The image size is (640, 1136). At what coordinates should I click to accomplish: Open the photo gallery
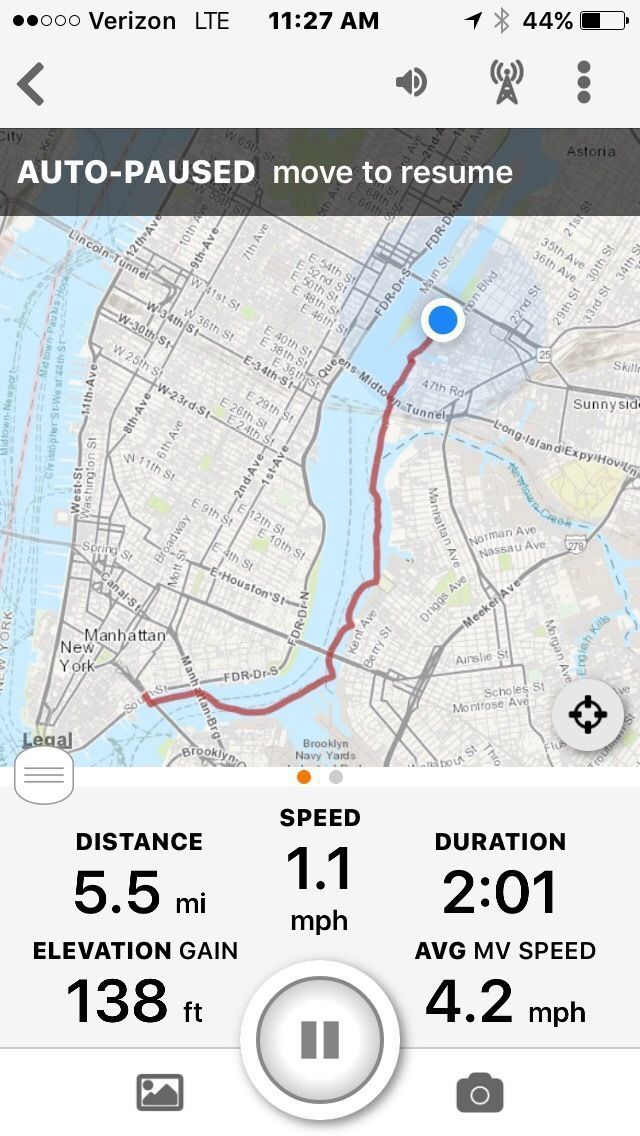pyautogui.click(x=160, y=1092)
